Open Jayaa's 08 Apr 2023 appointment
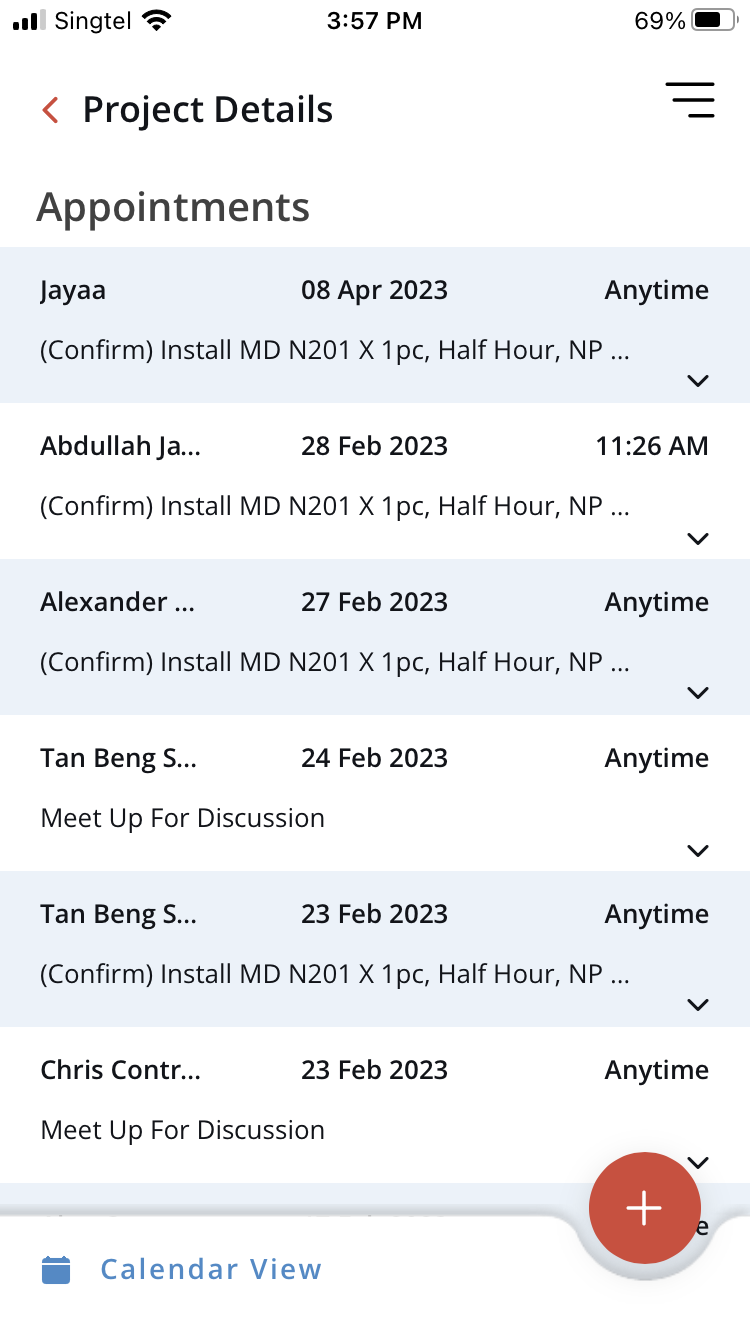Image resolution: width=750 pixels, height=1334 pixels. [x=375, y=325]
